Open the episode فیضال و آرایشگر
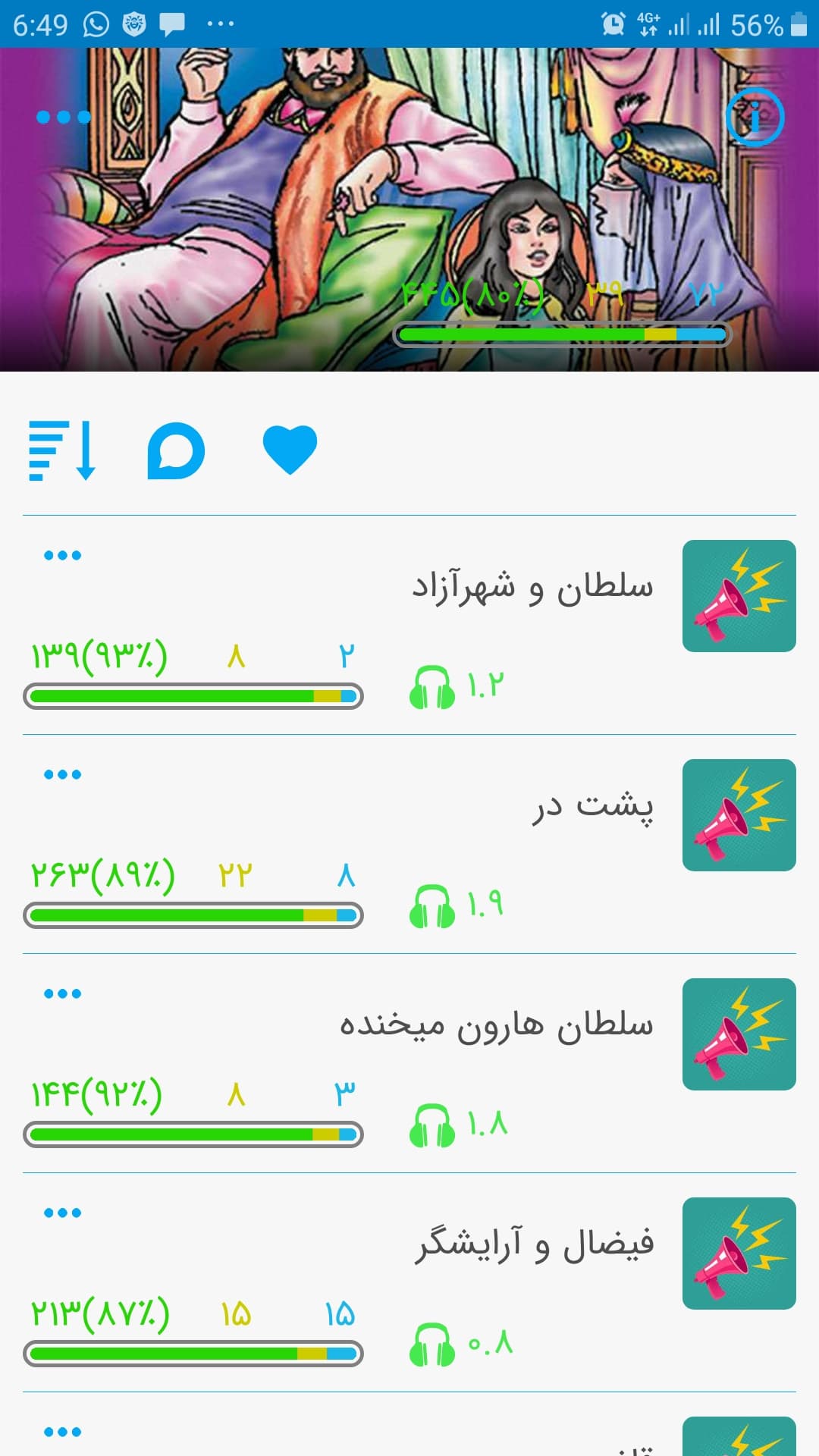This screenshot has height=1456, width=819. coord(409,1283)
